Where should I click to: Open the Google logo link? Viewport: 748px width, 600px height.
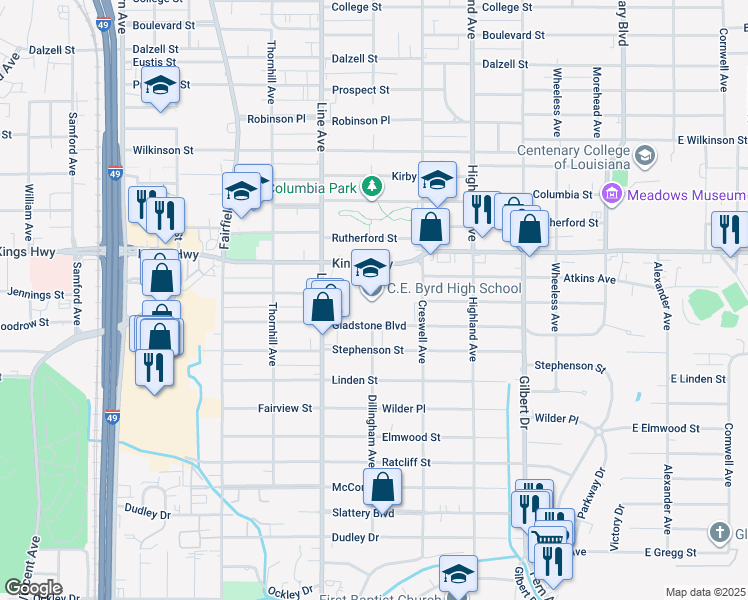point(33,588)
